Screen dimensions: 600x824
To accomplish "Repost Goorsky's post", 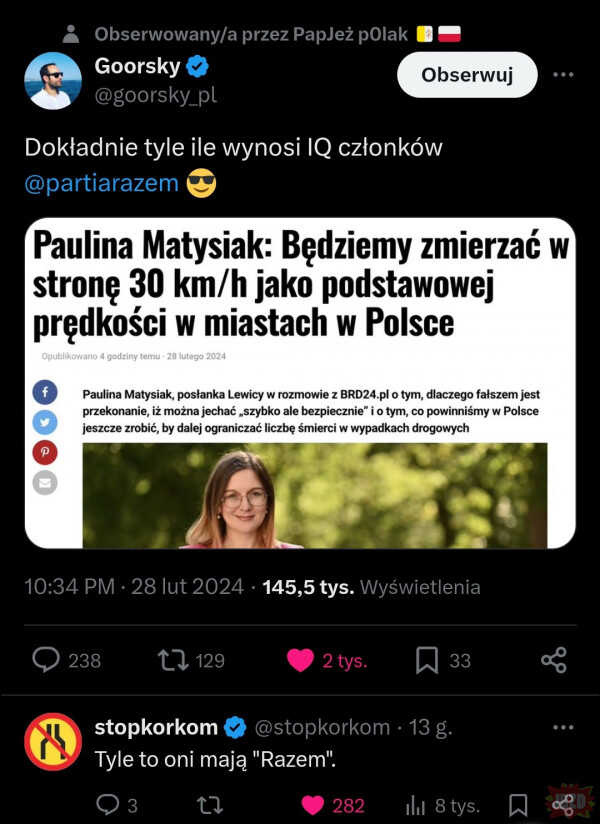I will (173, 660).
